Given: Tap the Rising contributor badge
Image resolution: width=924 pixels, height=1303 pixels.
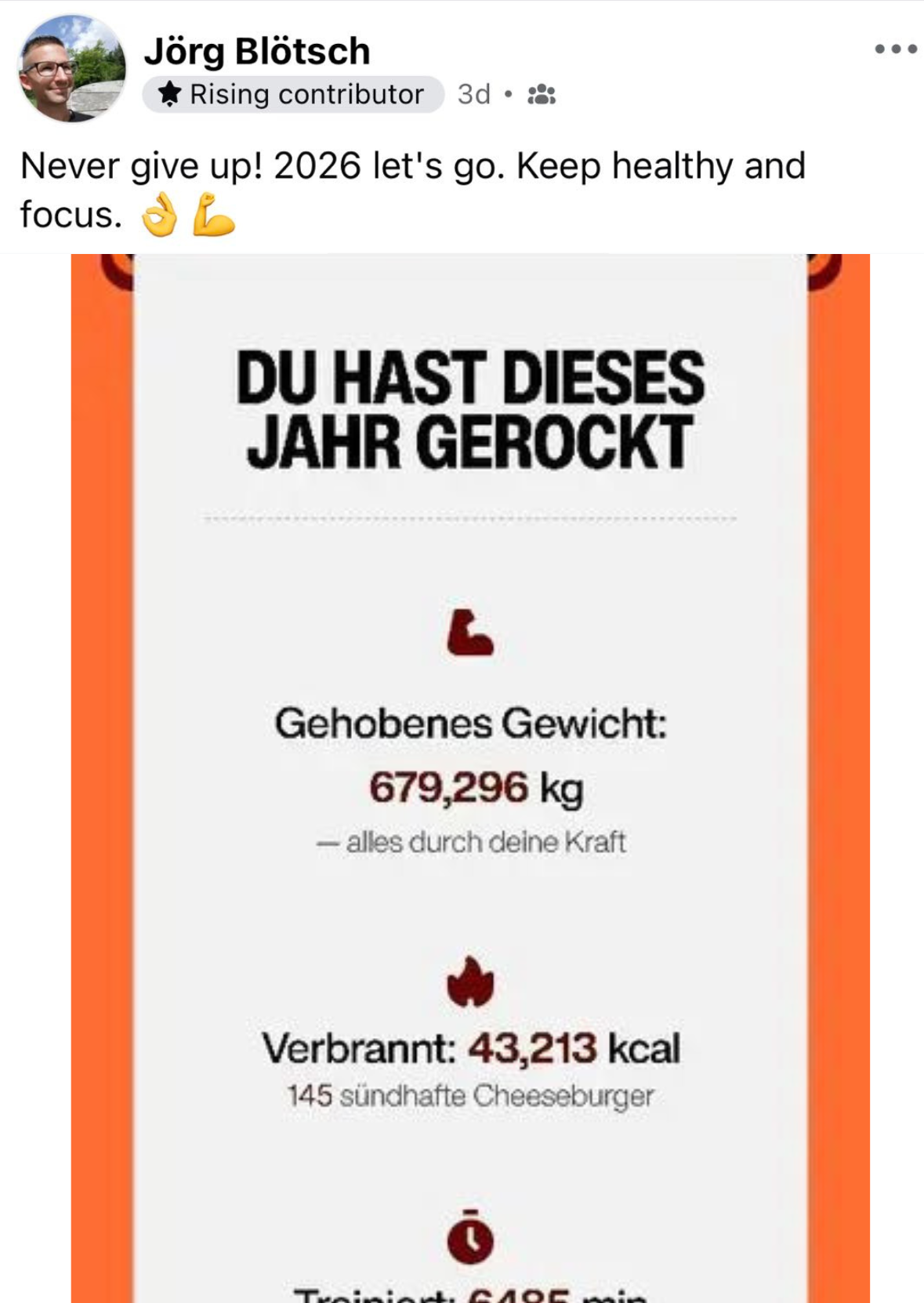Looking at the screenshot, I should pyautogui.click(x=293, y=95).
